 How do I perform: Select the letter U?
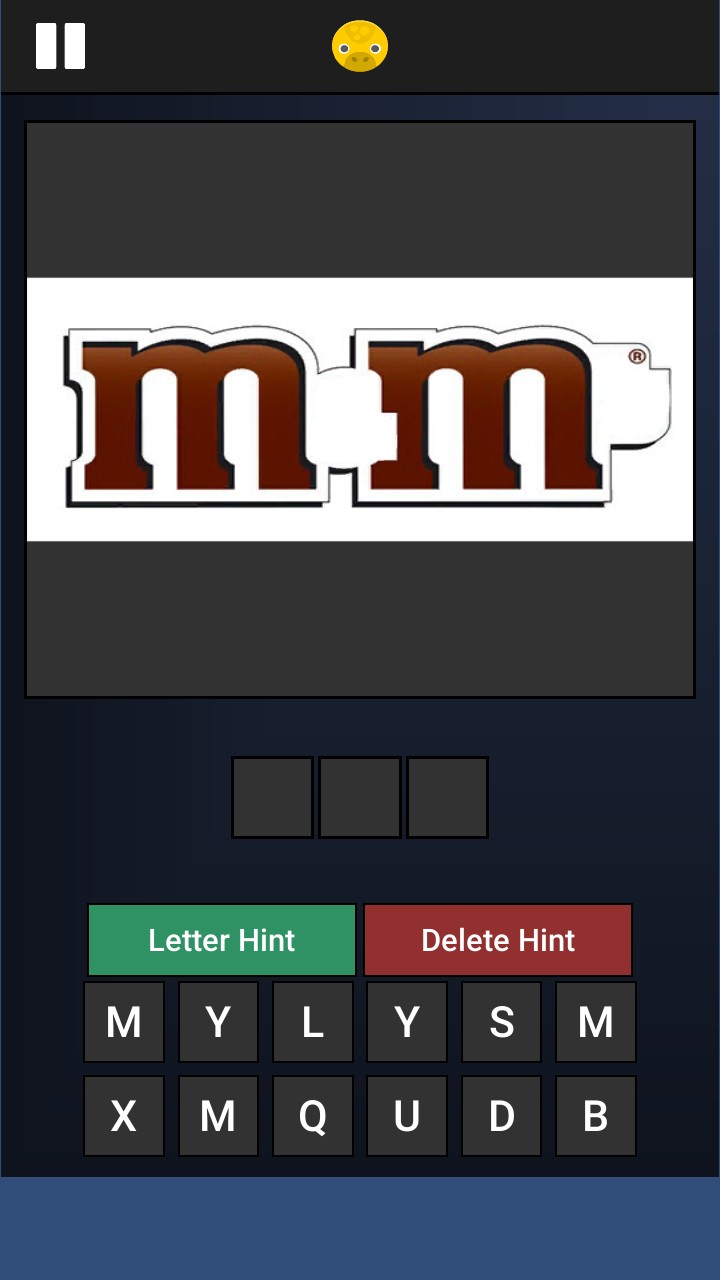tap(407, 1116)
